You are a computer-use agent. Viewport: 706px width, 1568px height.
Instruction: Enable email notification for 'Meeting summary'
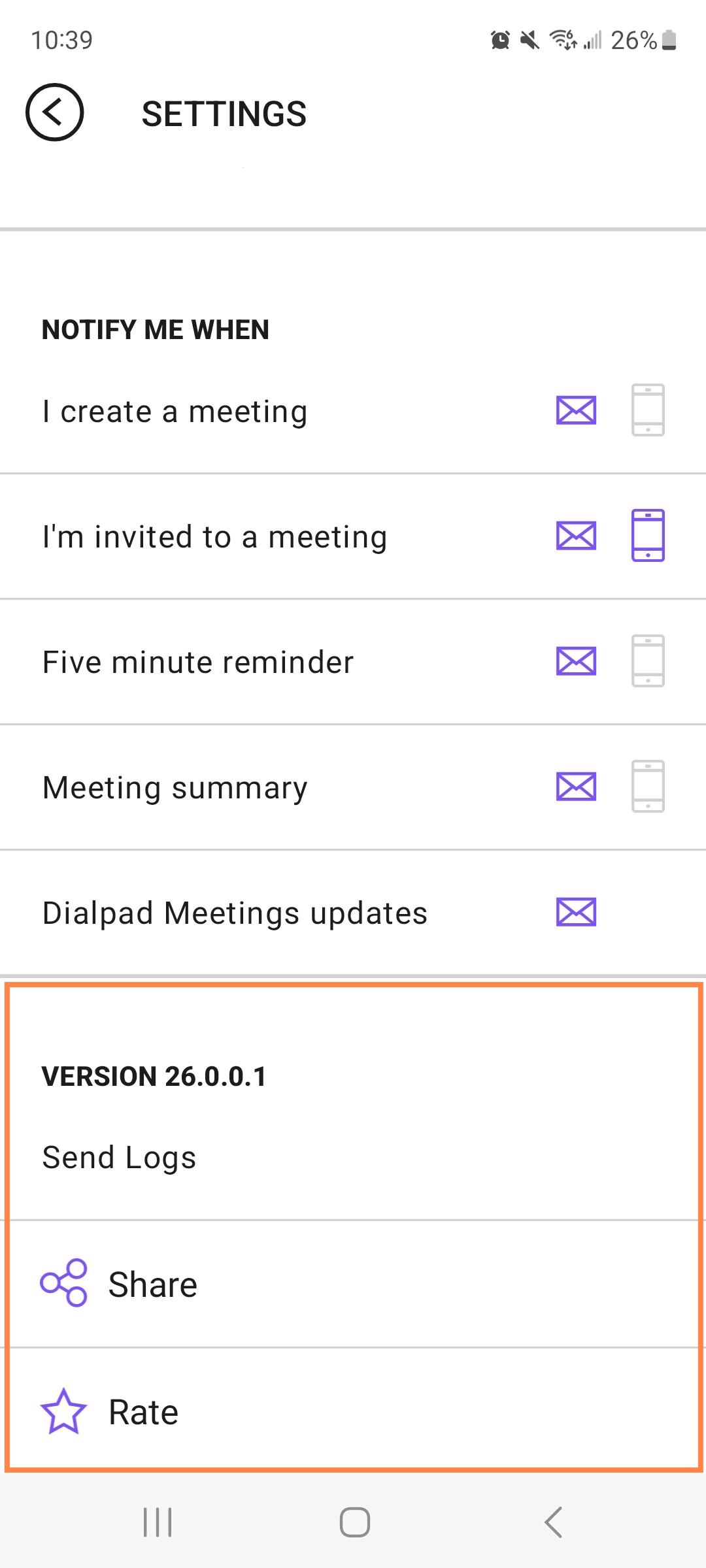576,786
